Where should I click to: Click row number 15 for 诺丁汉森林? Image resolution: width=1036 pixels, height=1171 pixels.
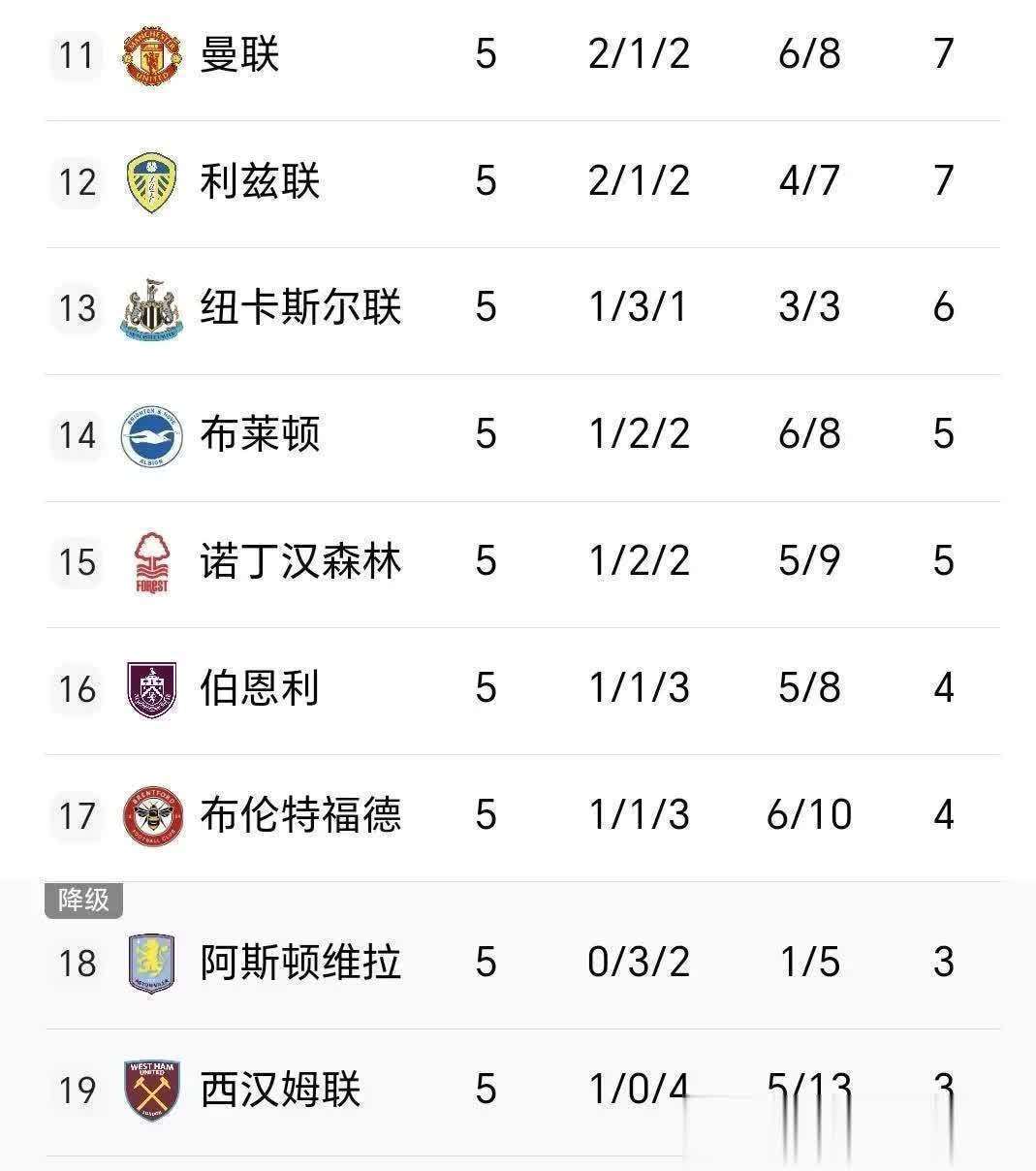coord(78,562)
